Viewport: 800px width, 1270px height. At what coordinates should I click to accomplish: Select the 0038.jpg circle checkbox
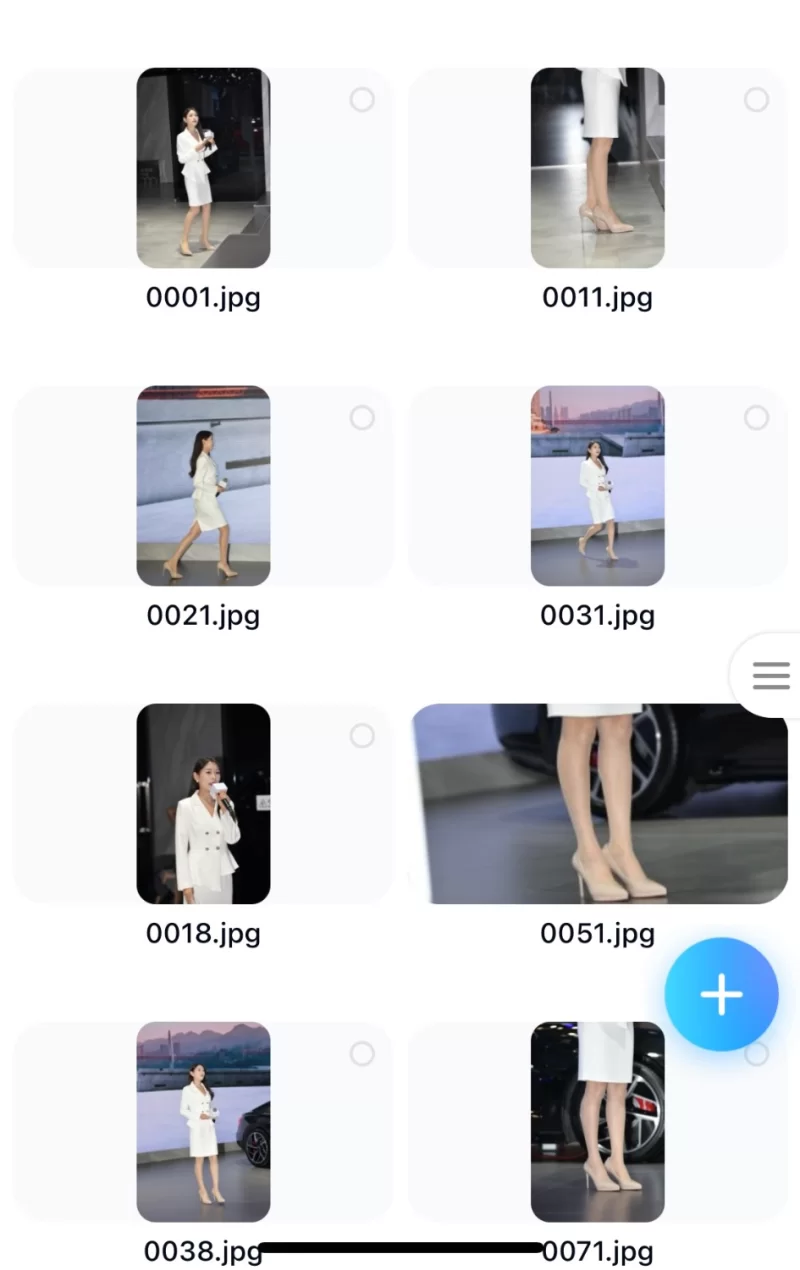click(362, 1054)
